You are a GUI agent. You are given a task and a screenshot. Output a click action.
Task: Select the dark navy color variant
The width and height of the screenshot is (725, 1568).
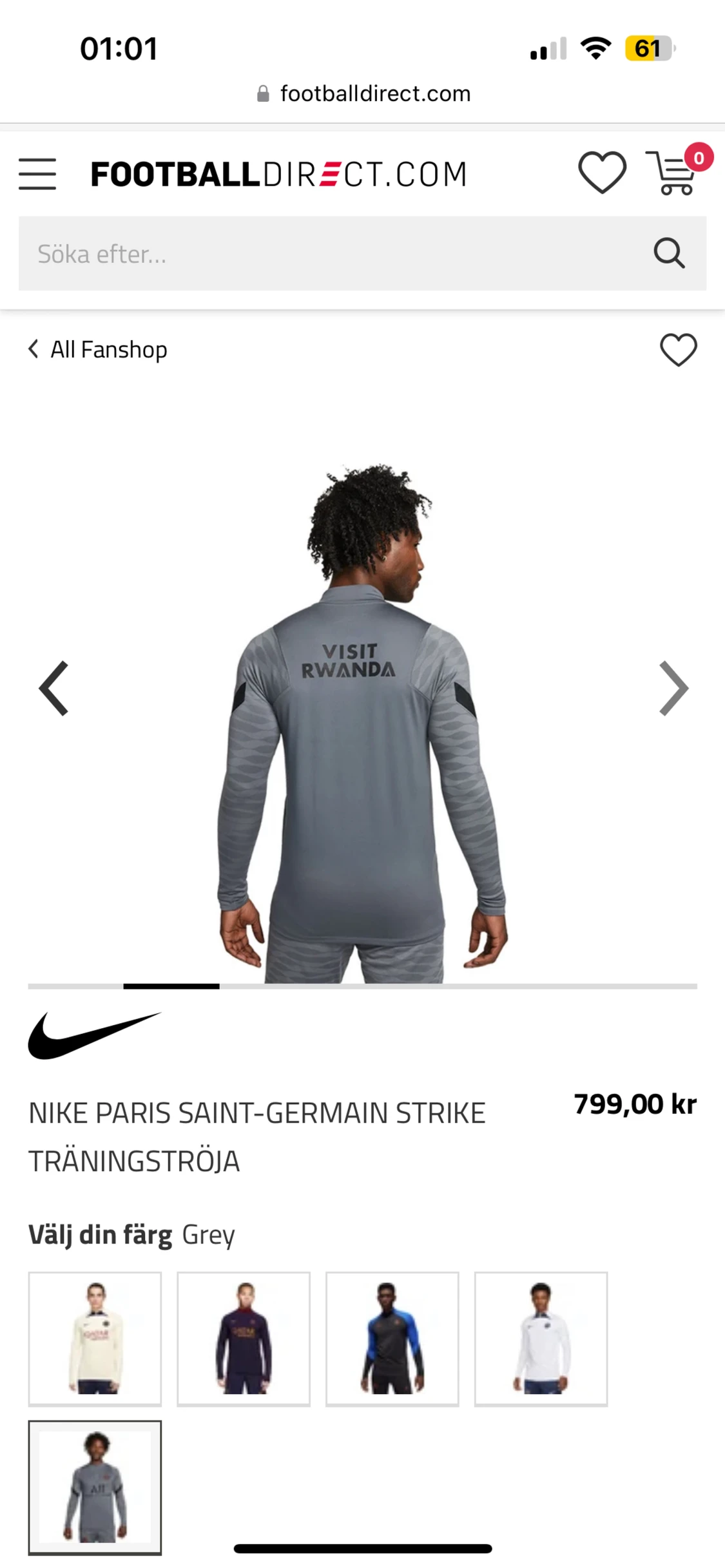[244, 1339]
